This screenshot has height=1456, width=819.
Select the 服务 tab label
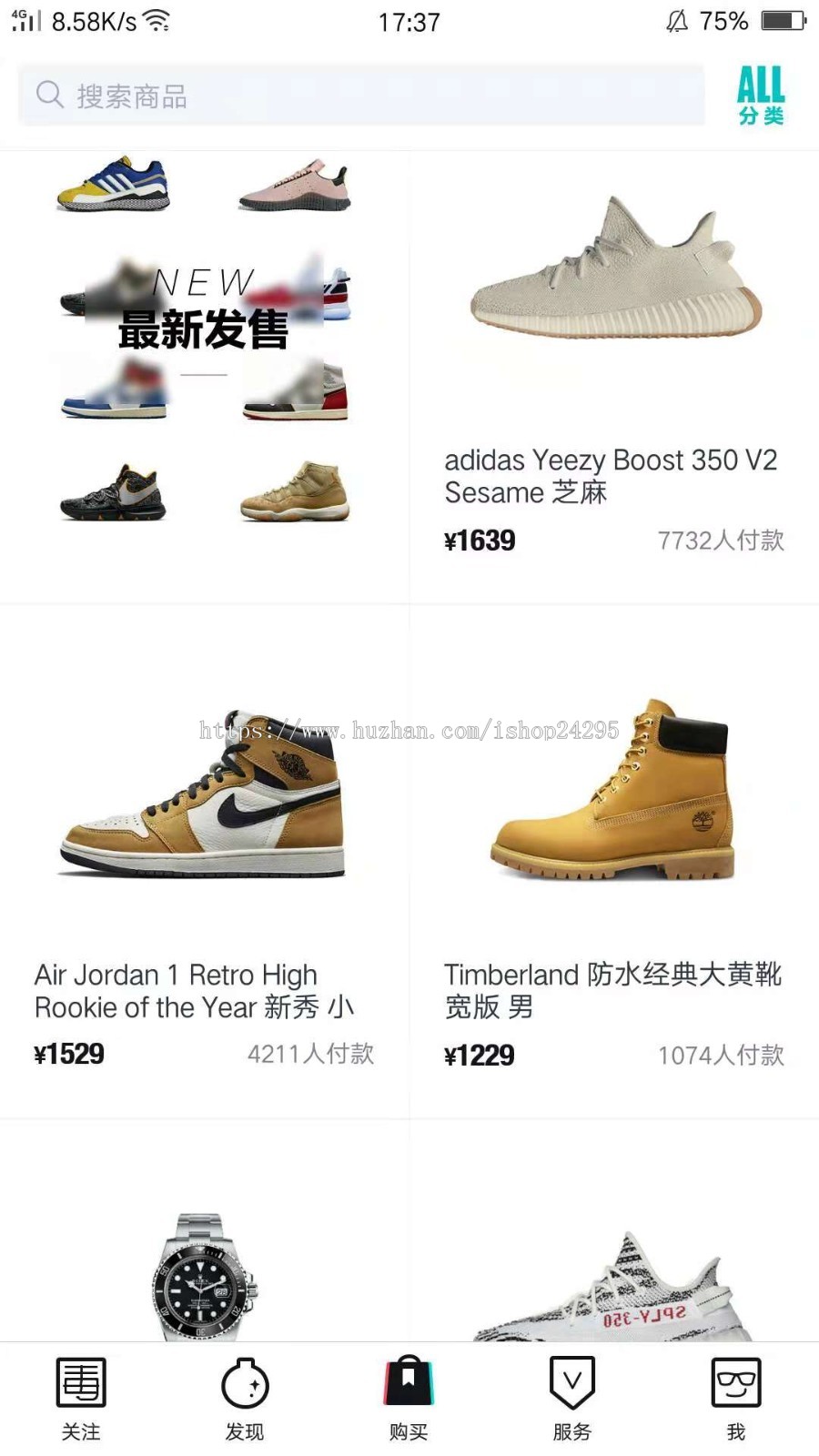point(571,1431)
